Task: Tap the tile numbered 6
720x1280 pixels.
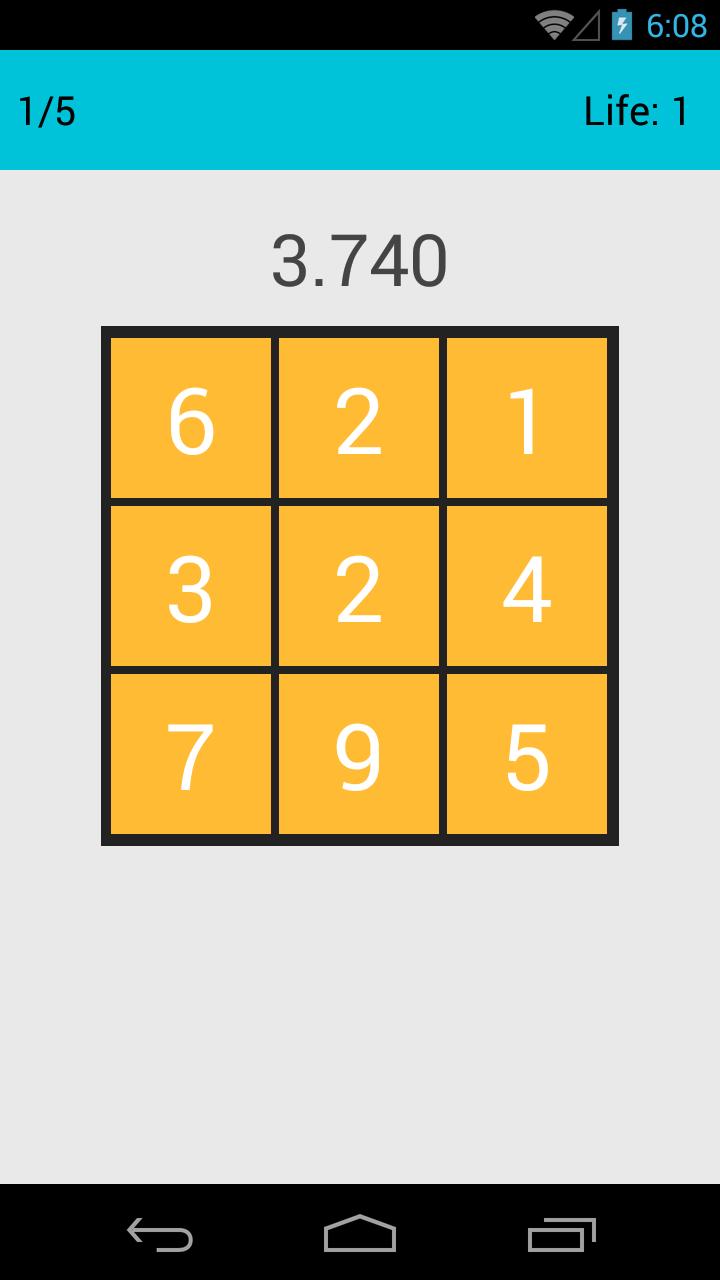Action: pyautogui.click(x=191, y=418)
